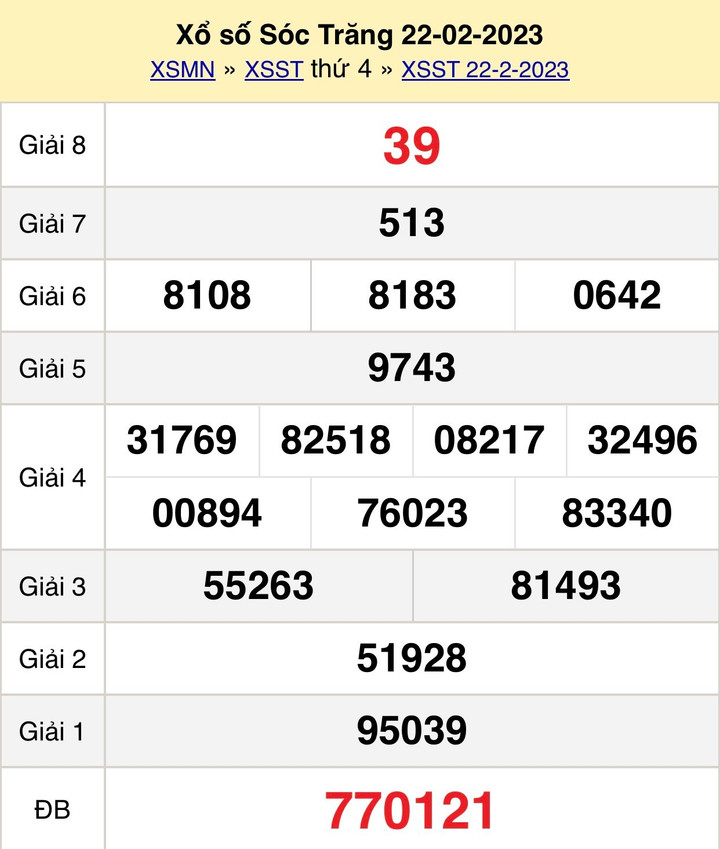Viewport: 720px width, 849px height.
Task: Follow the XSST 22-2-2023 date link
Action: pos(485,70)
